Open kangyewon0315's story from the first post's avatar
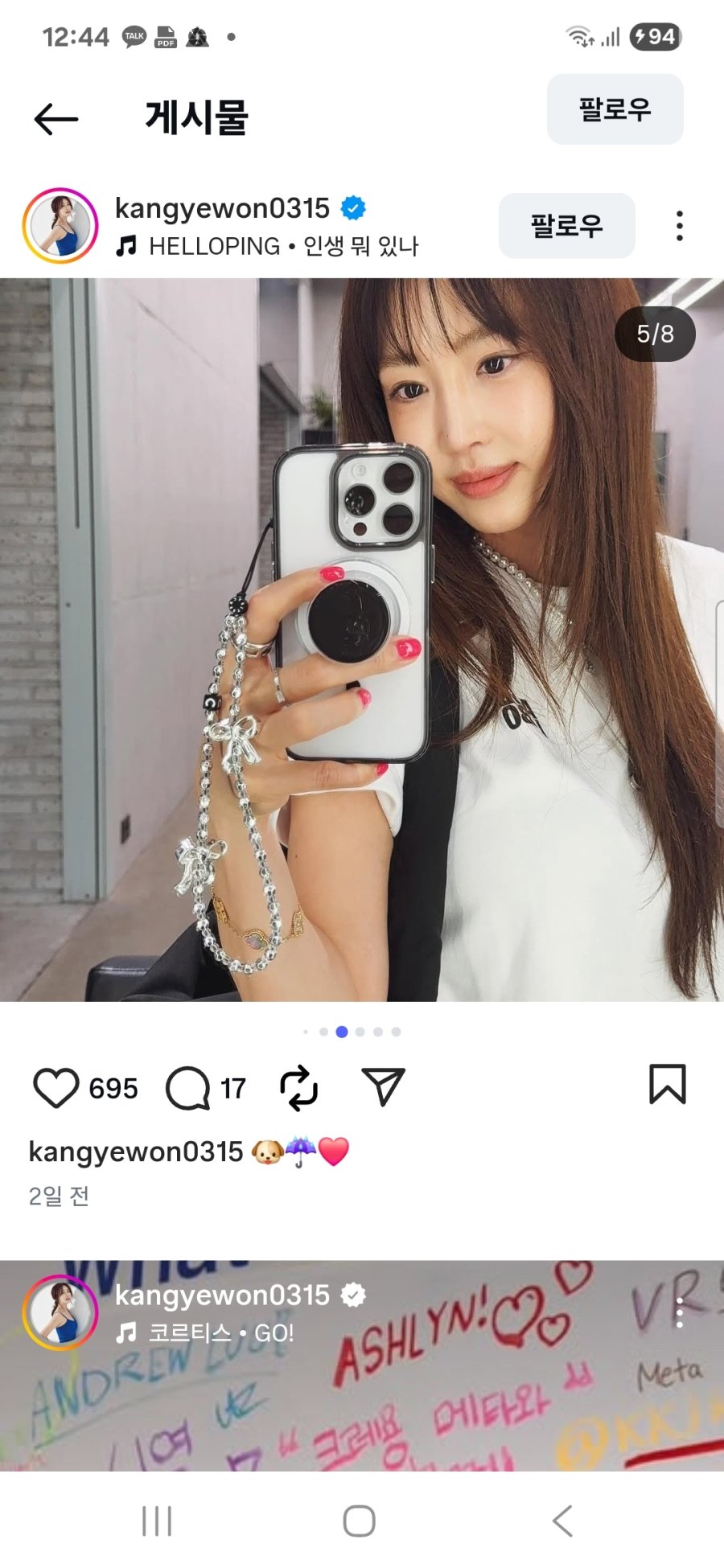The width and height of the screenshot is (724, 1568). pos(60,226)
